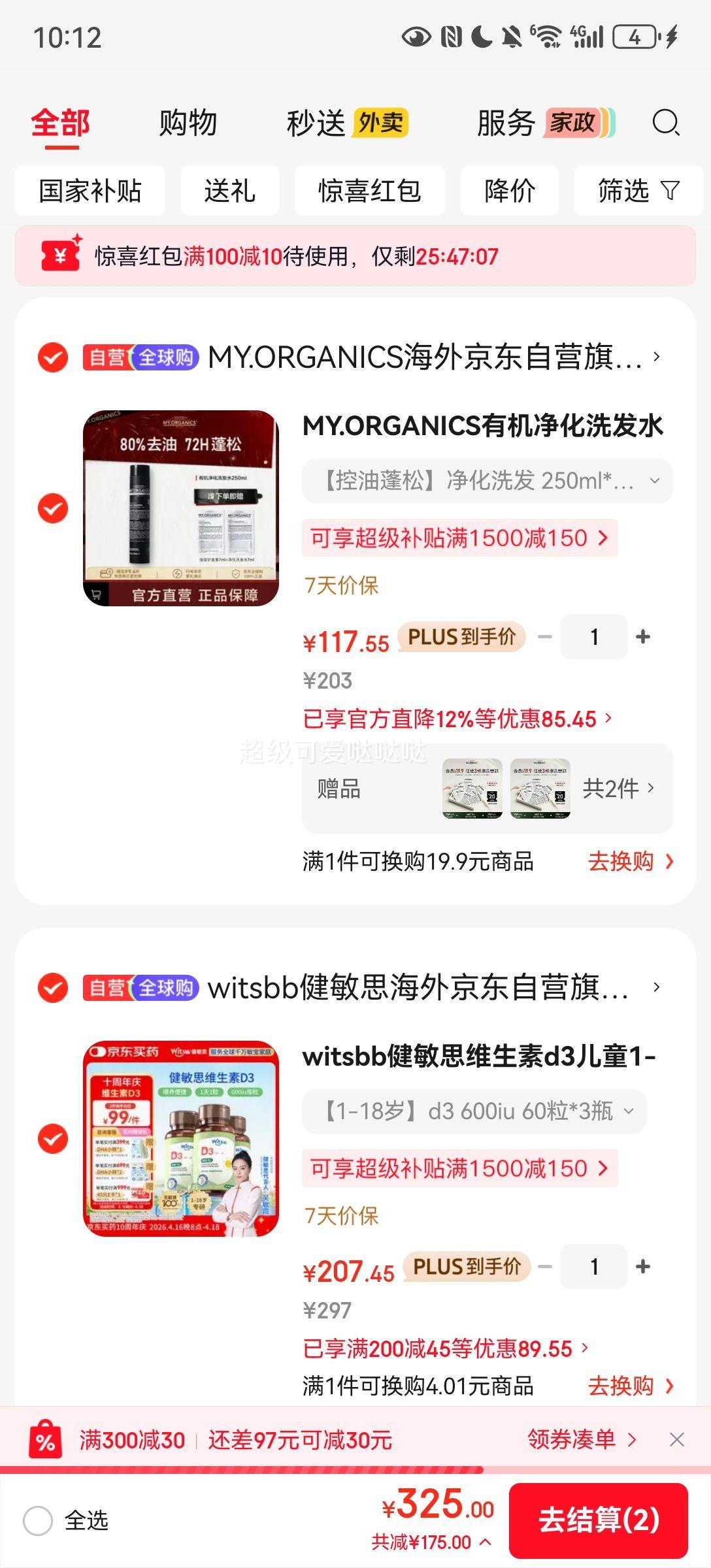Viewport: 711px width, 1568px height.
Task: Open the 筛选 filter options
Action: 638,191
